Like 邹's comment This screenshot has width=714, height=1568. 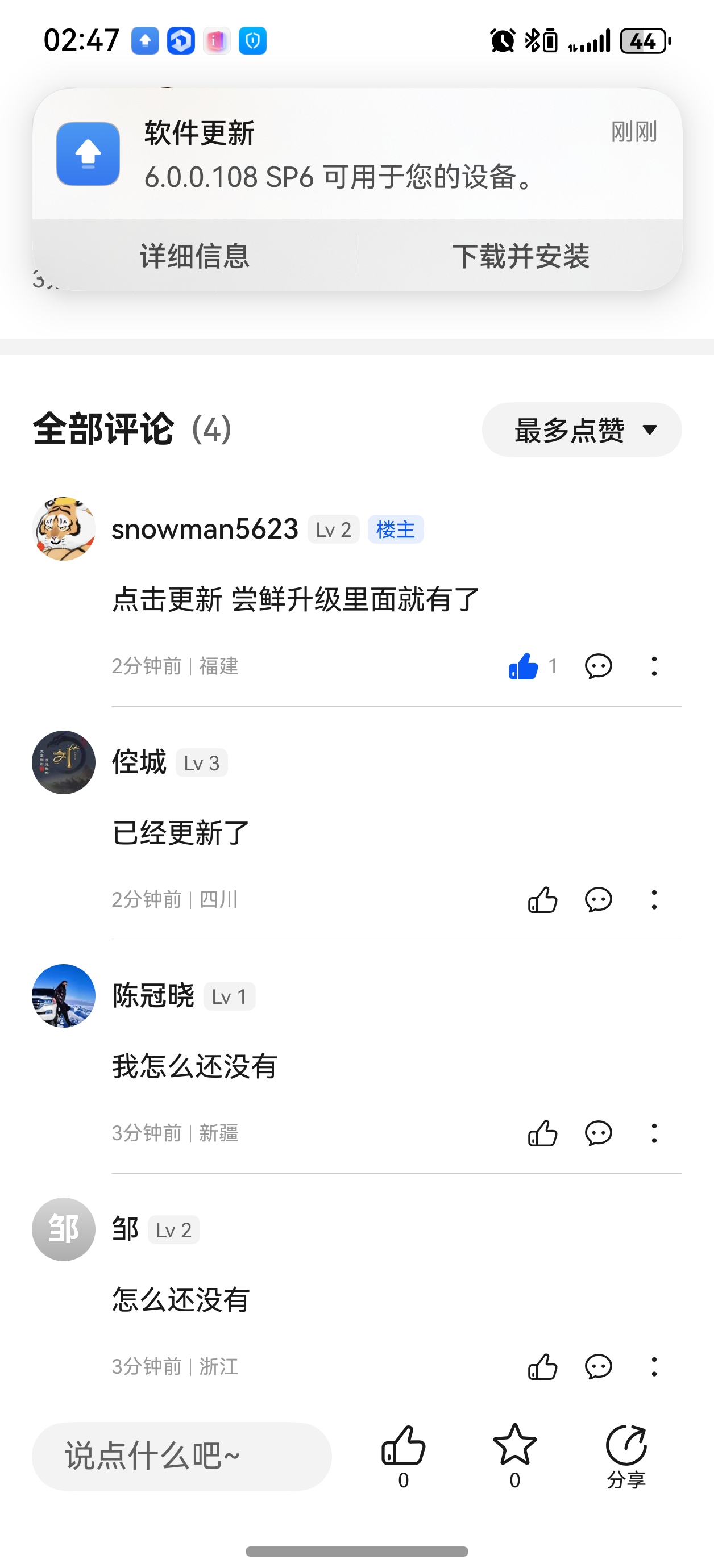click(x=542, y=1367)
